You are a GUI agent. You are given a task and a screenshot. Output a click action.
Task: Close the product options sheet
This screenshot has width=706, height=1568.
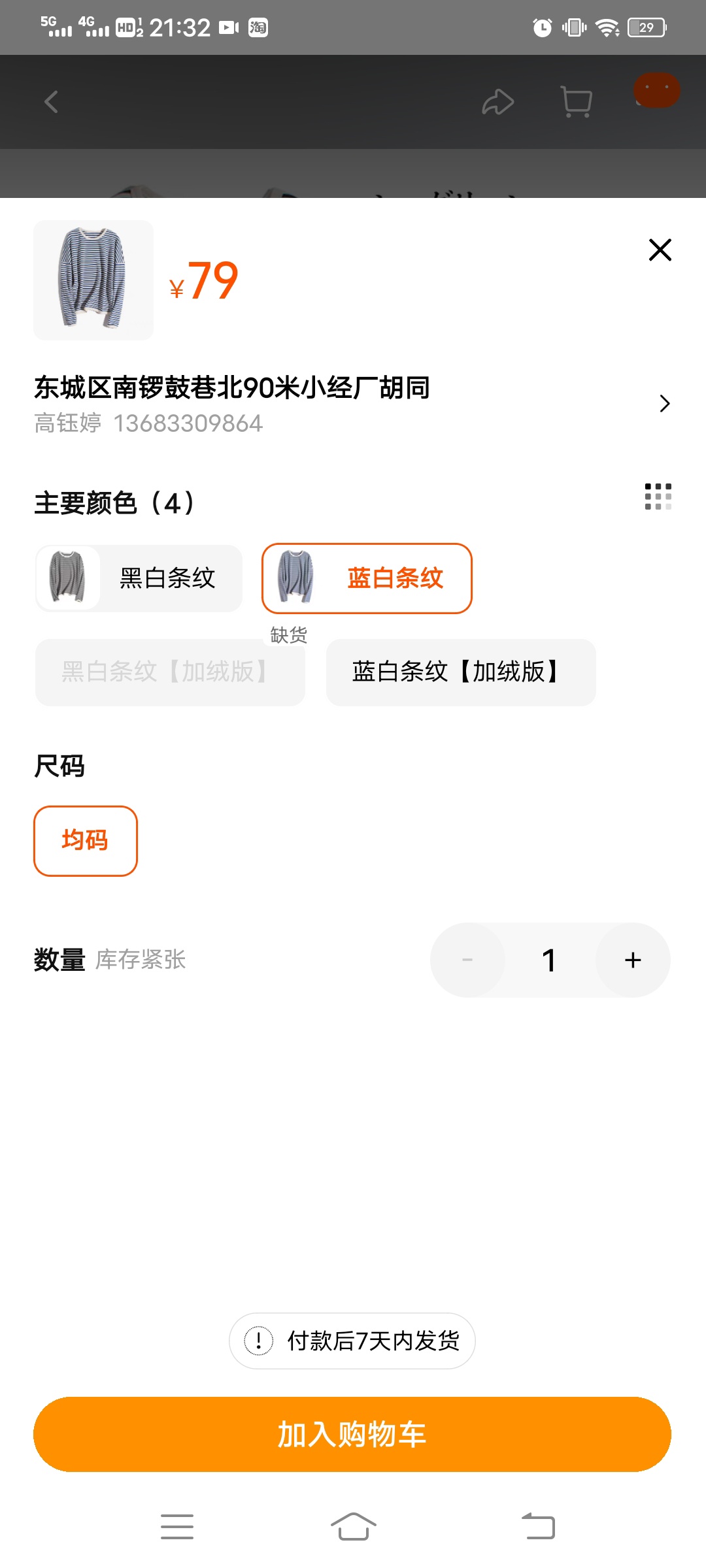[660, 250]
